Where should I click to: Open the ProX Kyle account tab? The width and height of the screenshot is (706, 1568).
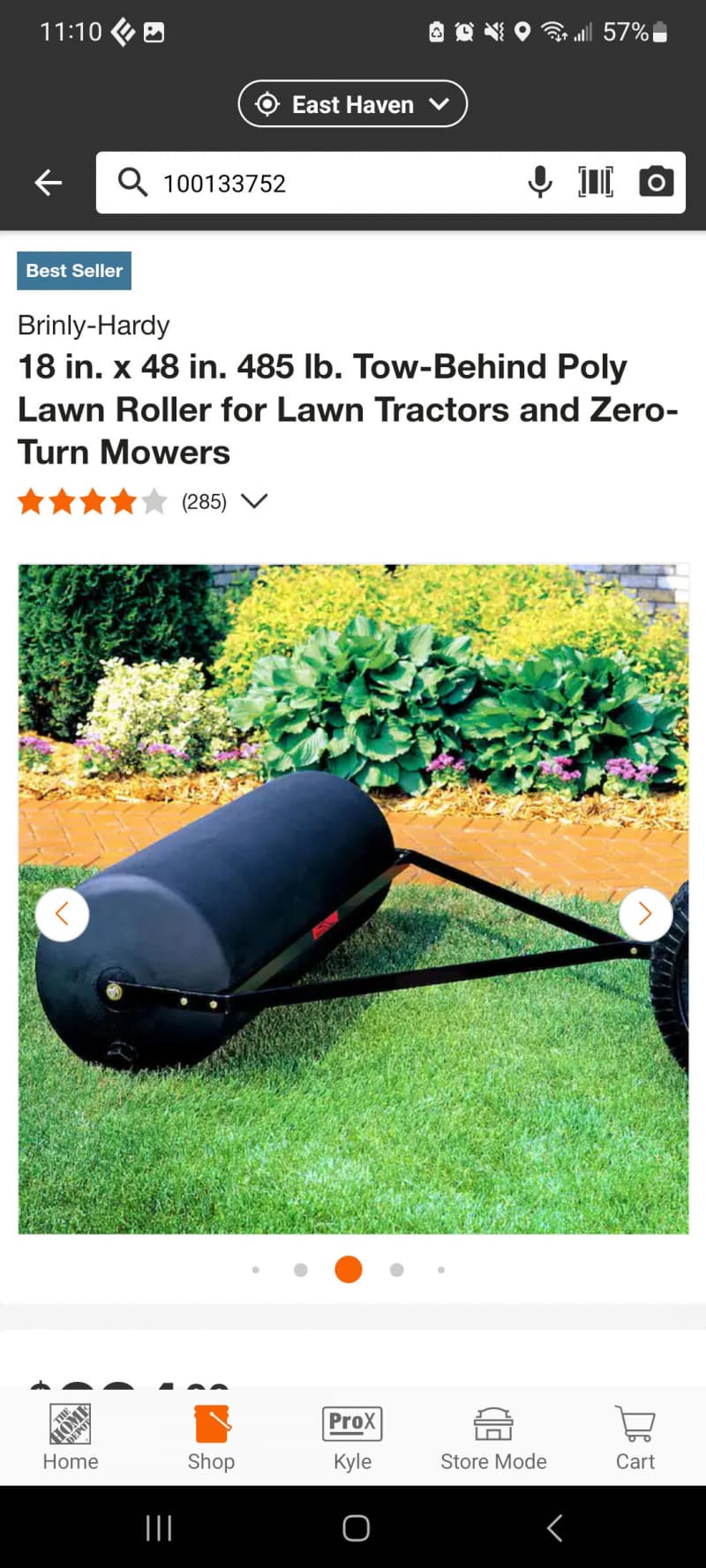point(352,1438)
